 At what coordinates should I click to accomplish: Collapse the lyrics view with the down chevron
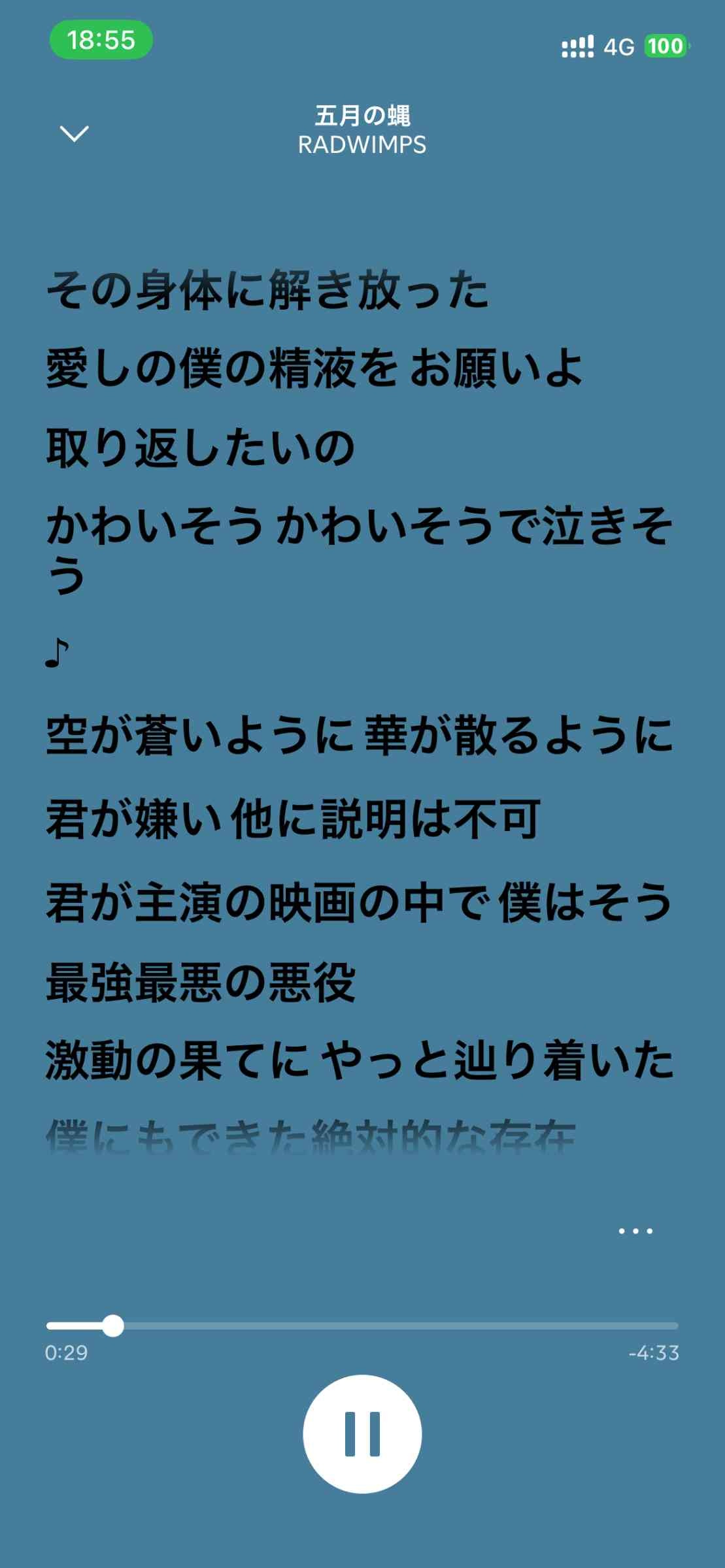(x=74, y=133)
